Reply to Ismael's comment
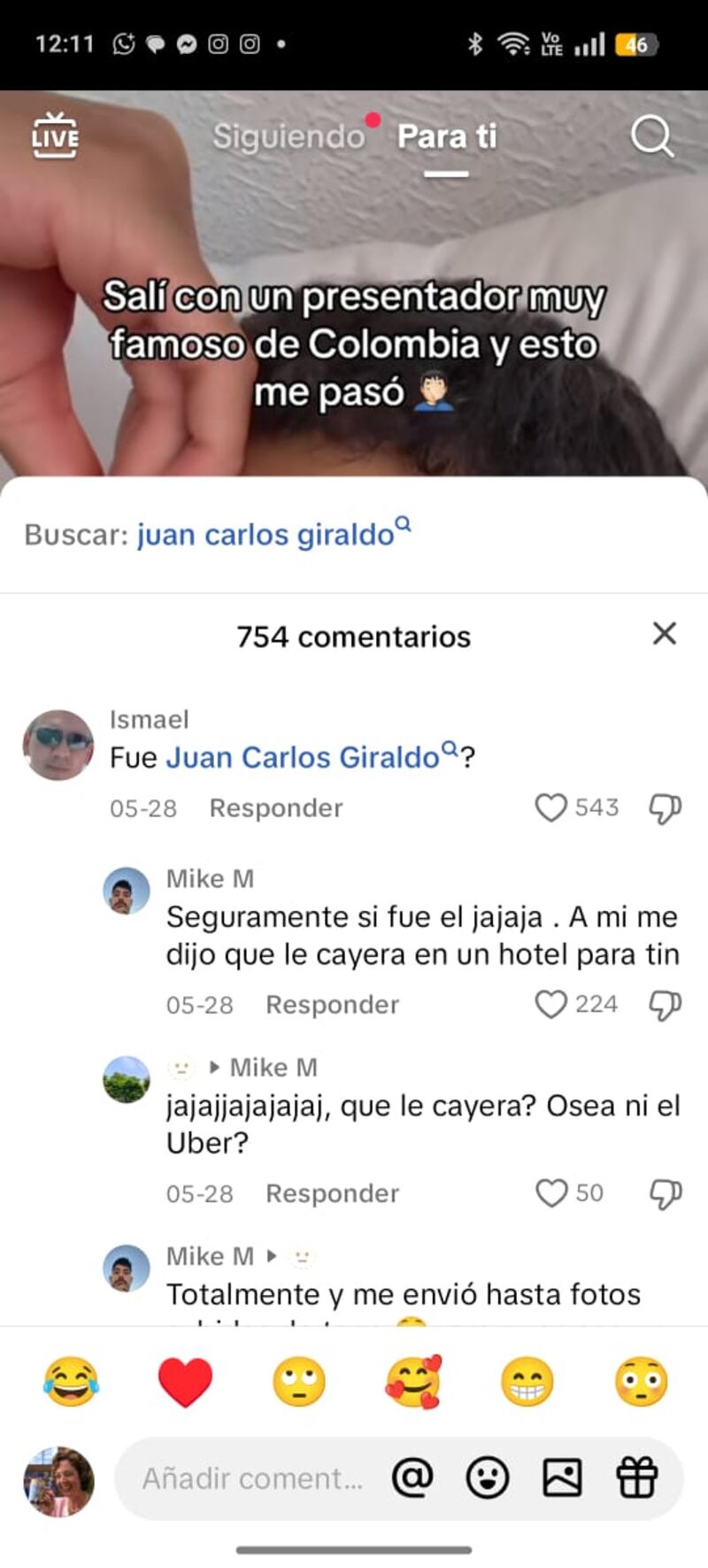 point(275,807)
